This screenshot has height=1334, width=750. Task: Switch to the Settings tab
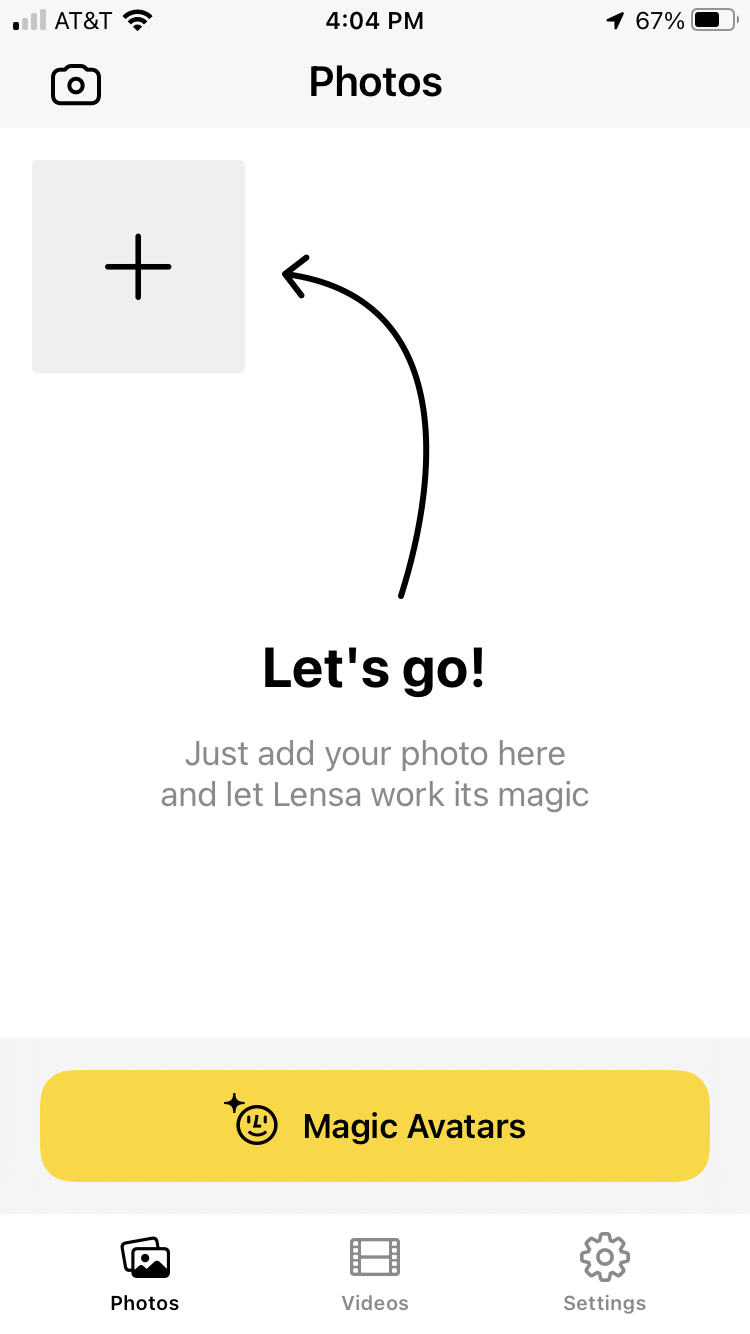click(x=604, y=1272)
